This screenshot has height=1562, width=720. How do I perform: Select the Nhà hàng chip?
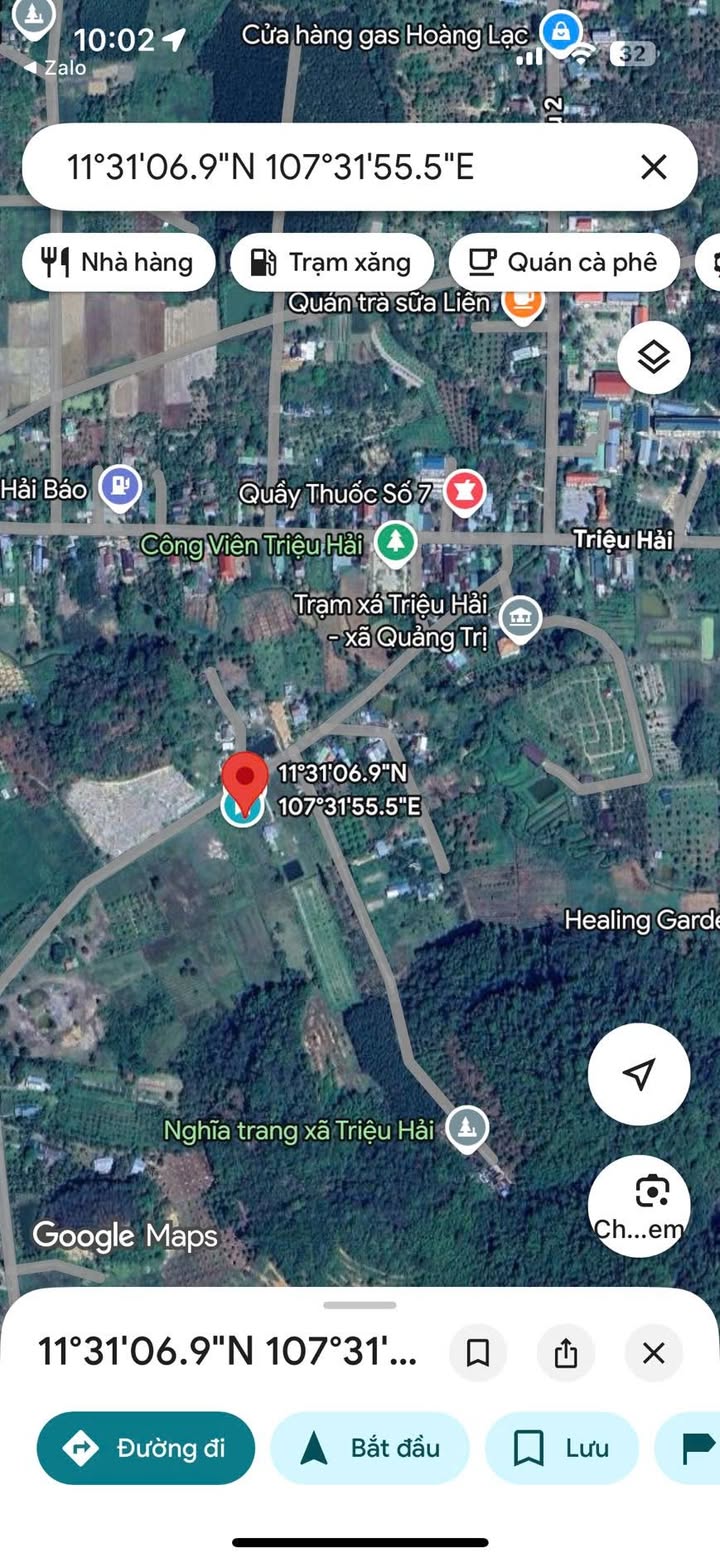pos(119,263)
